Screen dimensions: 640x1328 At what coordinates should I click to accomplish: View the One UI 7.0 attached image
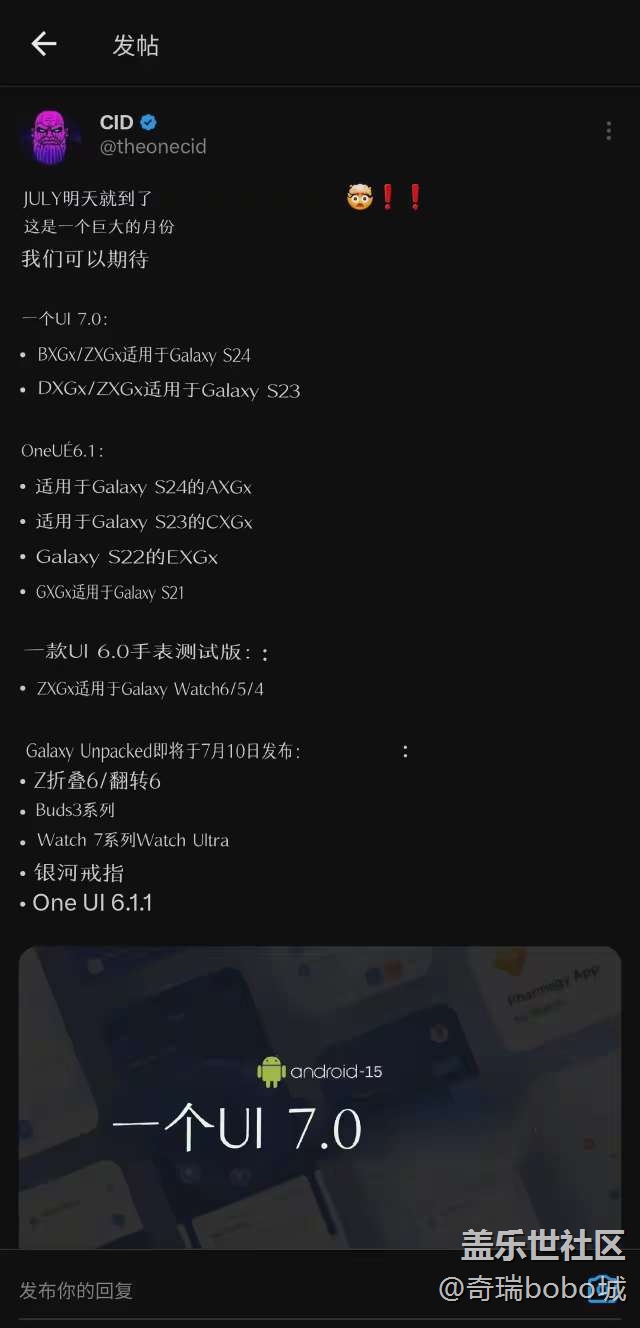(x=320, y=1097)
